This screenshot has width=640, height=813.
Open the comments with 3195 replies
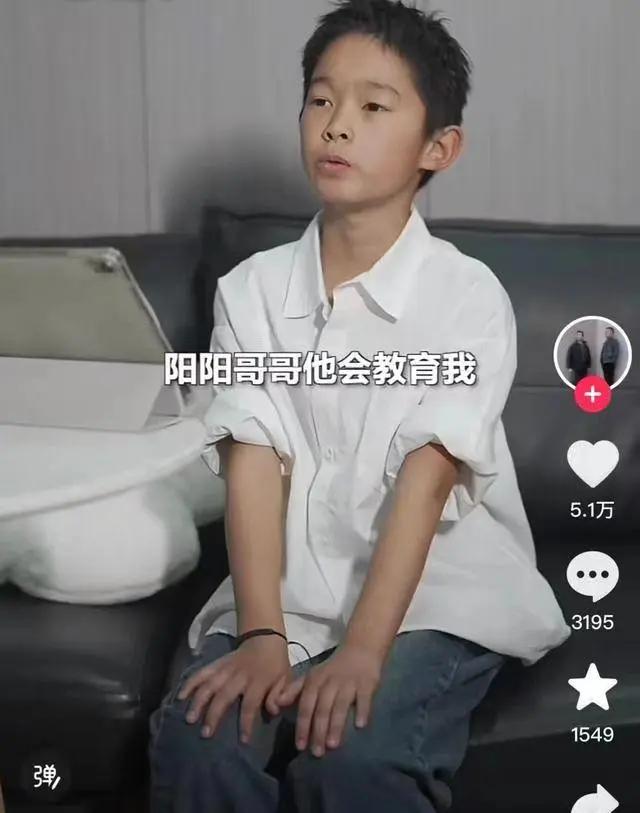pyautogui.click(x=593, y=576)
